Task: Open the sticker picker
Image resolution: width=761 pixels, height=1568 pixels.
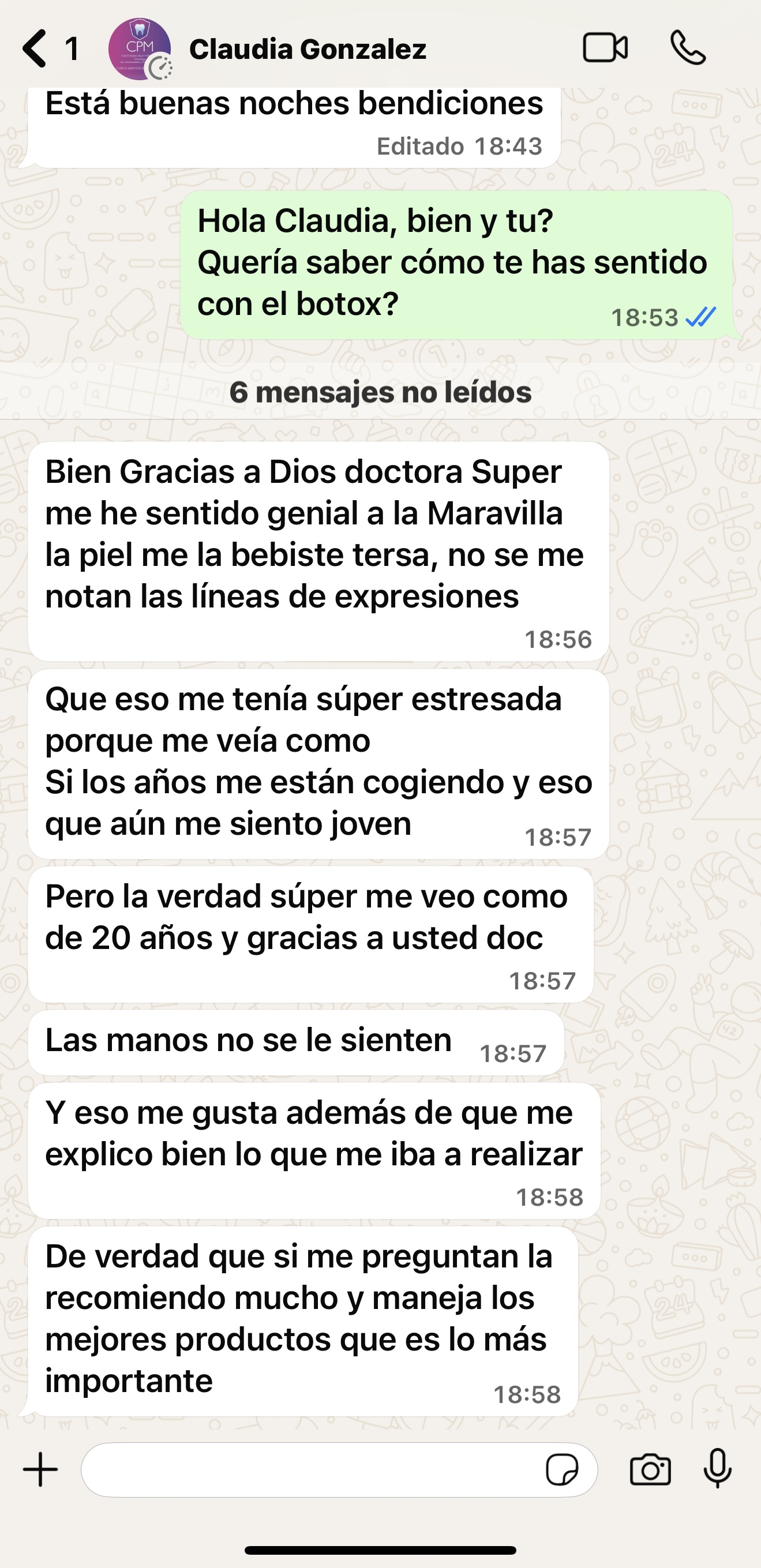Action: click(561, 1470)
